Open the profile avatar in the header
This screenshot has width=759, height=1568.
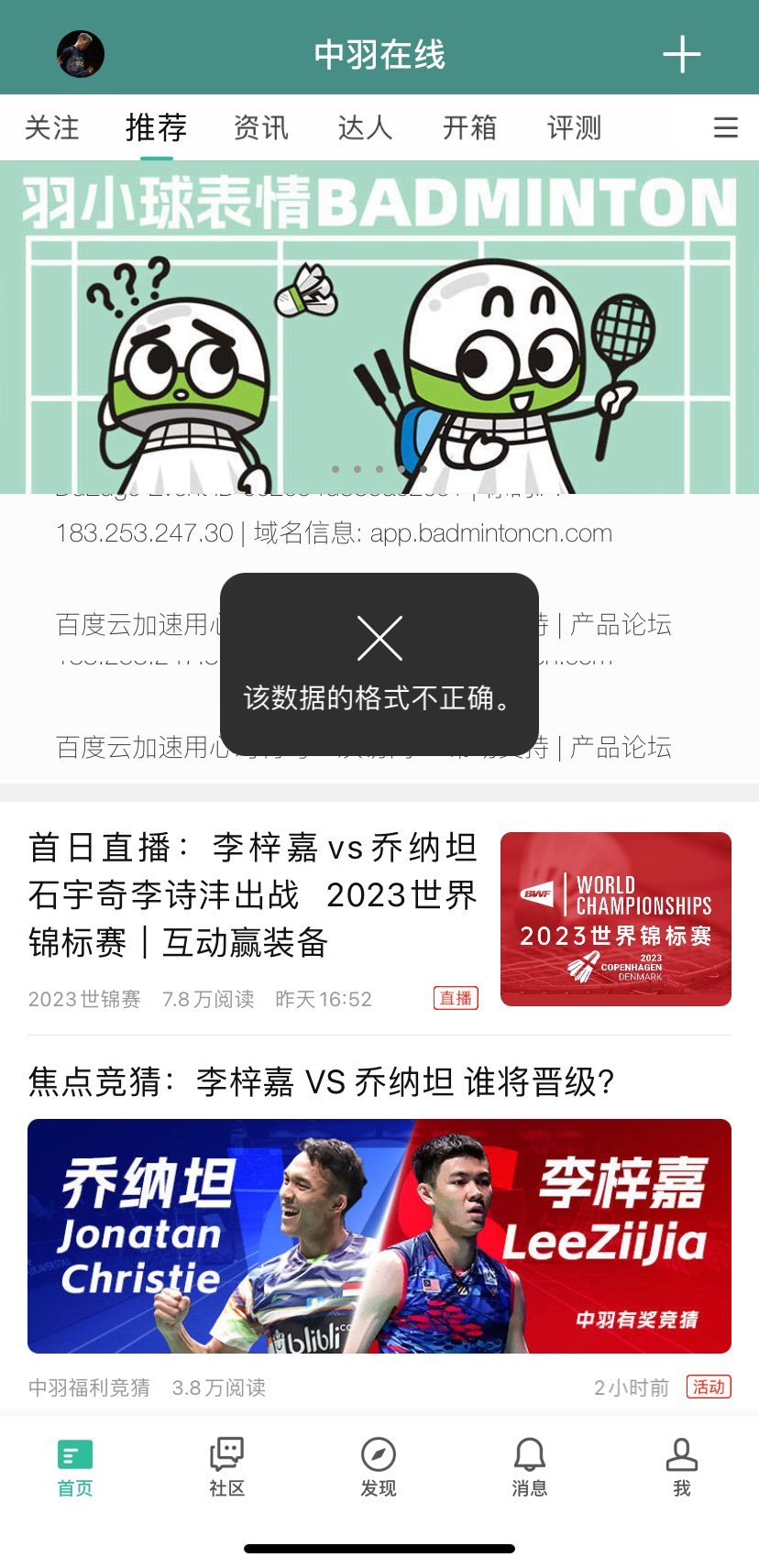click(81, 54)
